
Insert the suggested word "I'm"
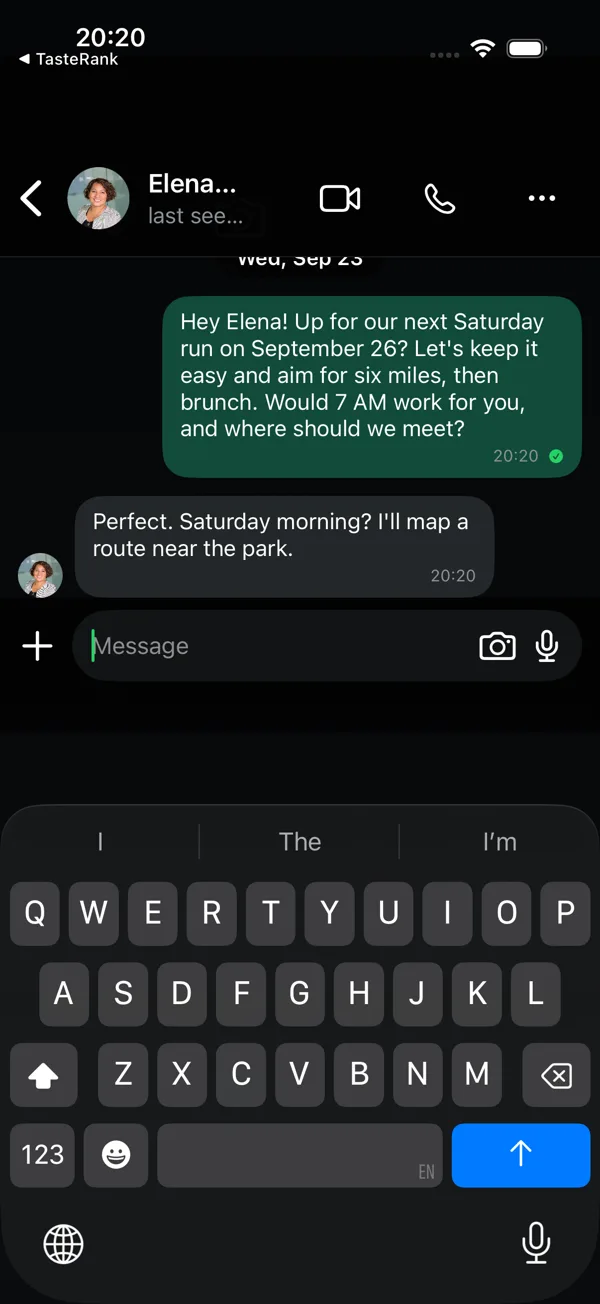(499, 841)
